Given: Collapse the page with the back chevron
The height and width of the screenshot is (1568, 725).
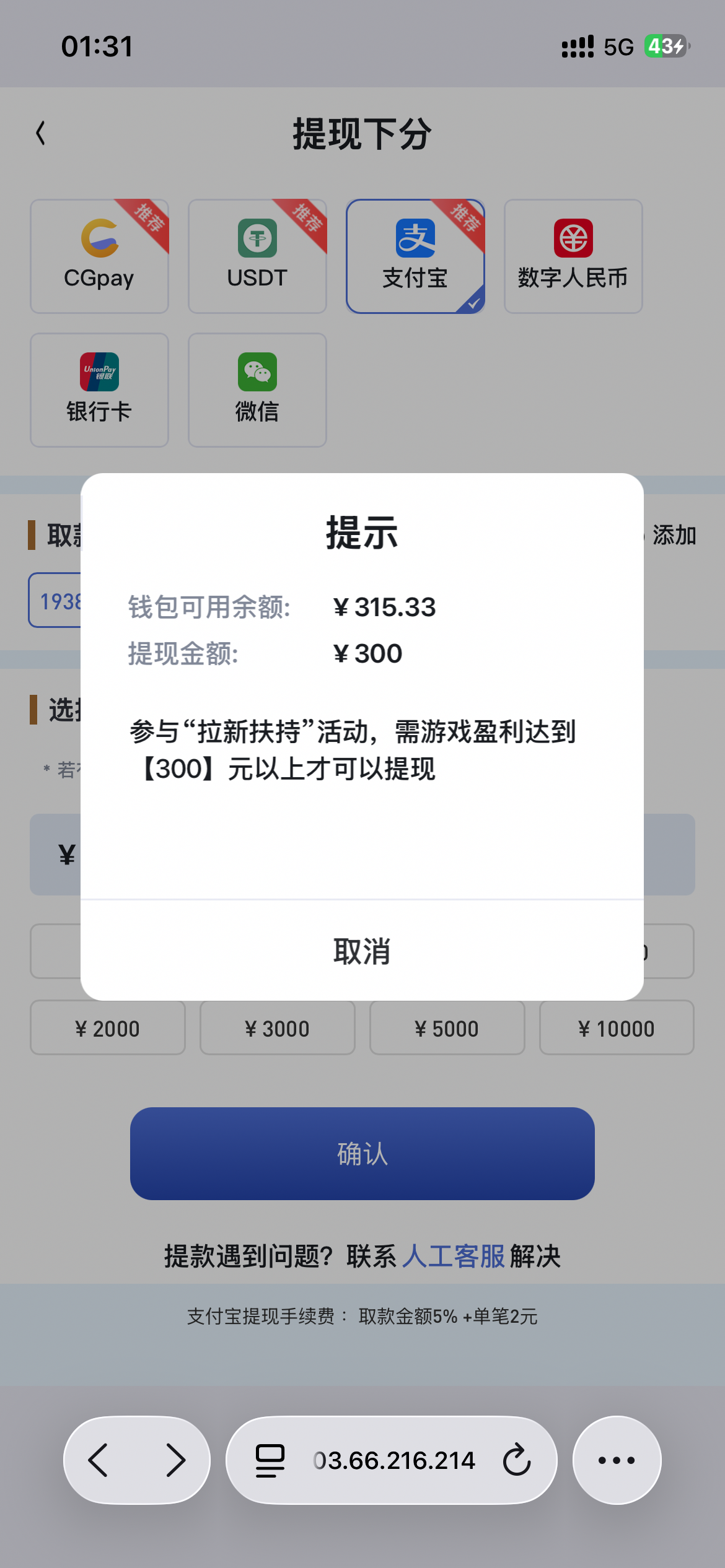Looking at the screenshot, I should [40, 132].
